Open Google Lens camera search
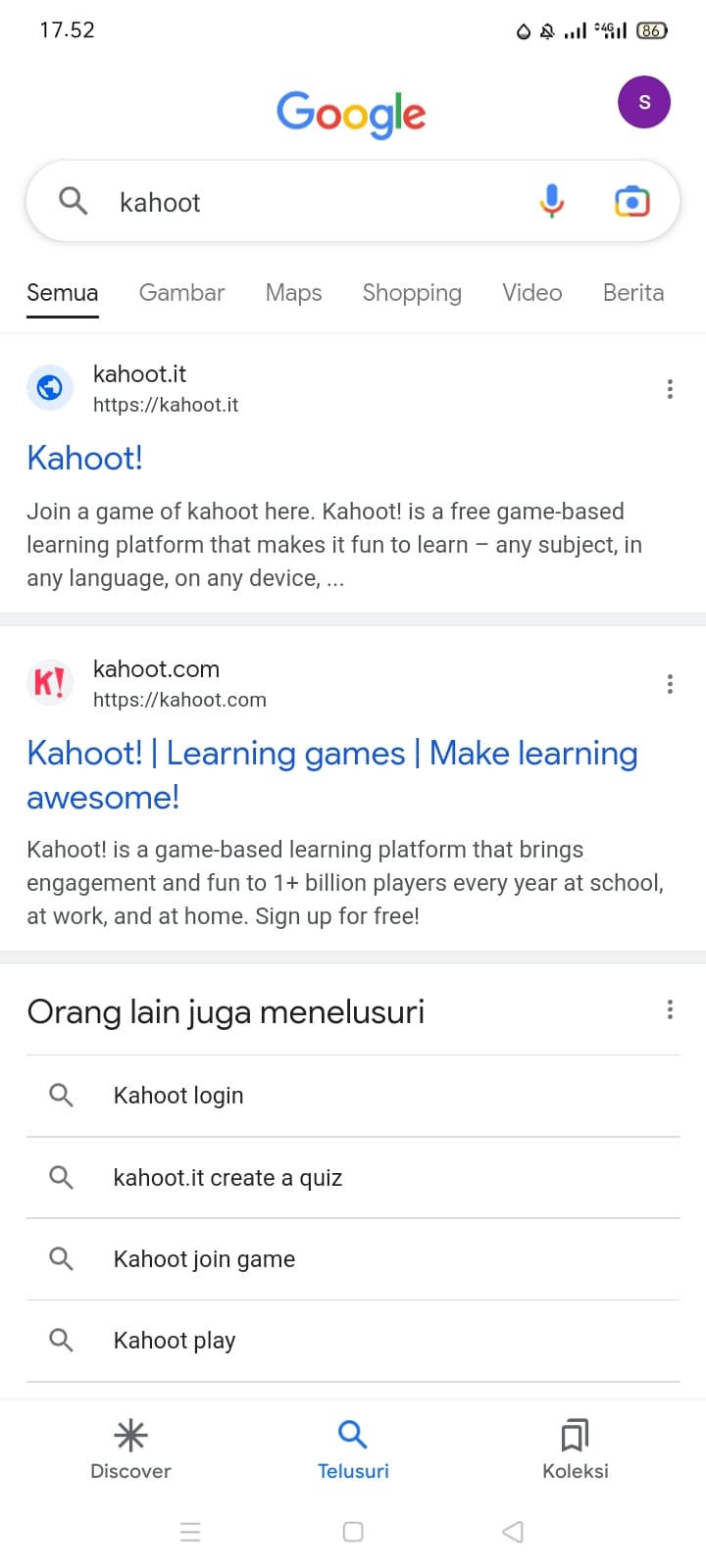 click(x=632, y=201)
